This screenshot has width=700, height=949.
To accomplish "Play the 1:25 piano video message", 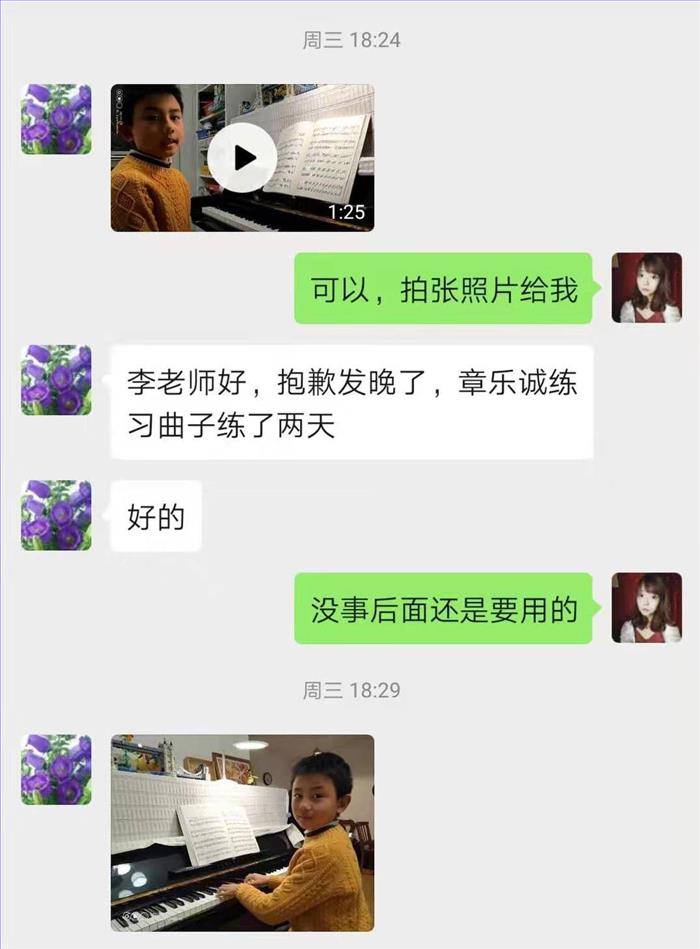I will point(242,158).
